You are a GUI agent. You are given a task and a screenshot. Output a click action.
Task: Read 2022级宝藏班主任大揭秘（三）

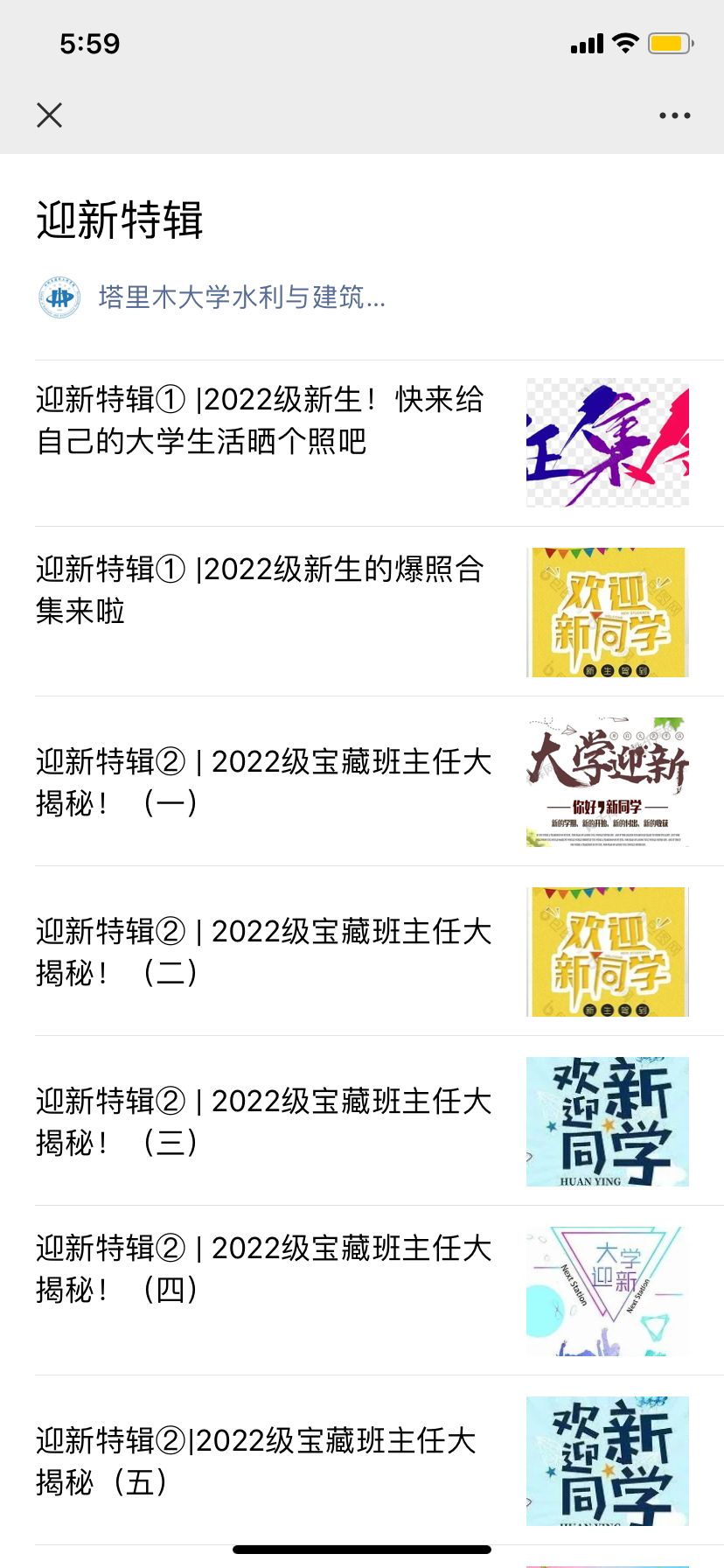(x=263, y=1122)
